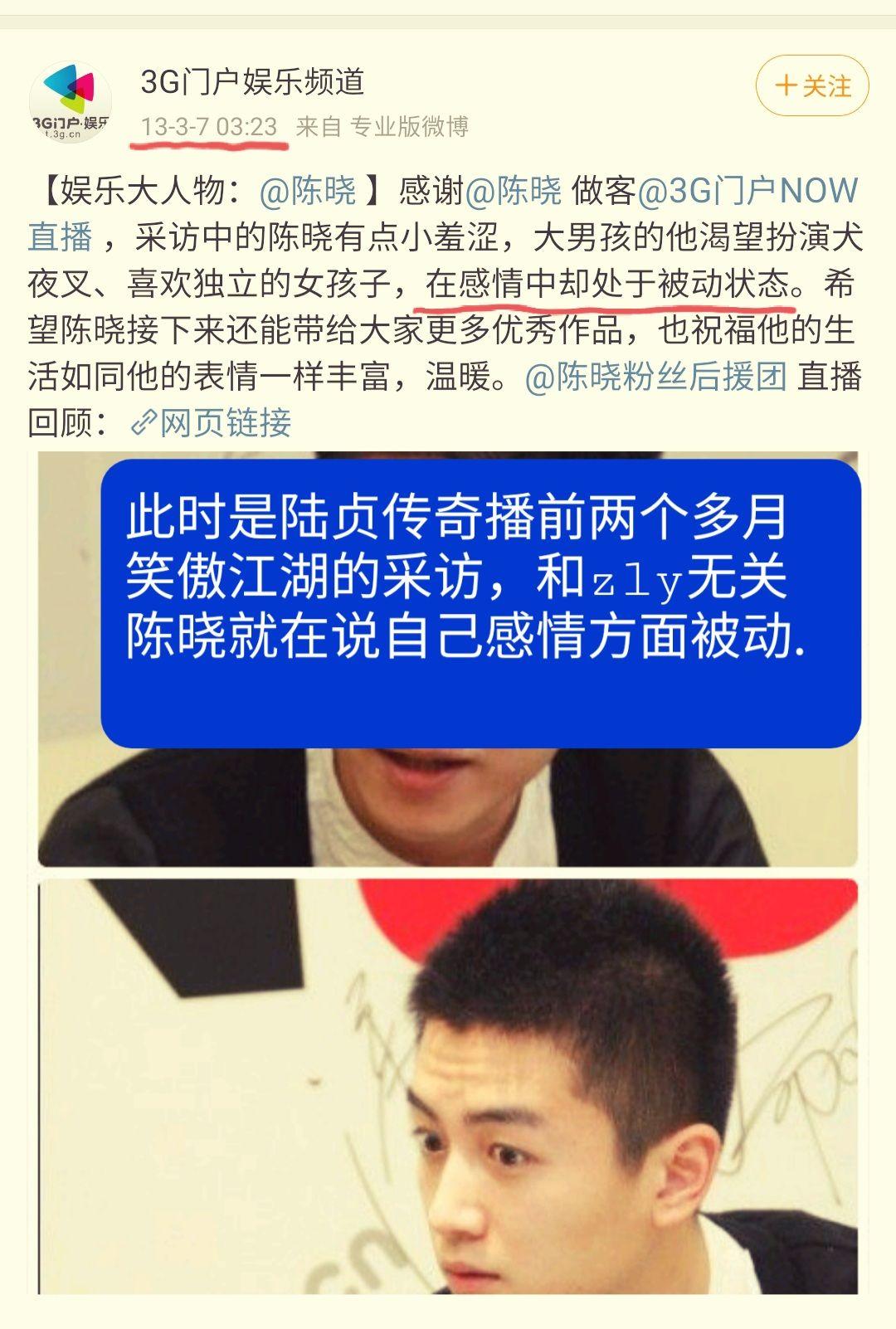Visit the @3G门户NOW直播 mention
Screen dimensions: 896x1329
(x=747, y=191)
